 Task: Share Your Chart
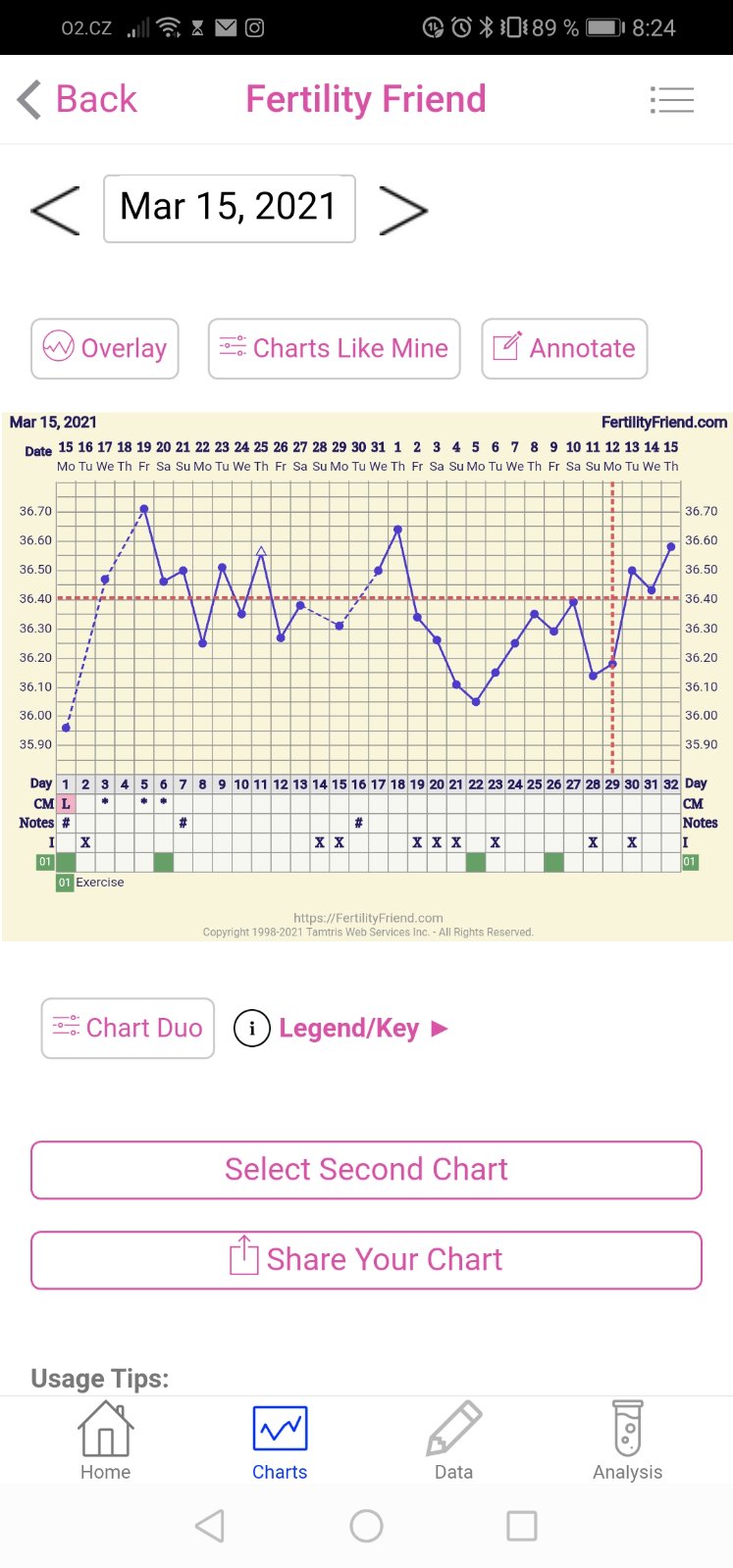(366, 1260)
